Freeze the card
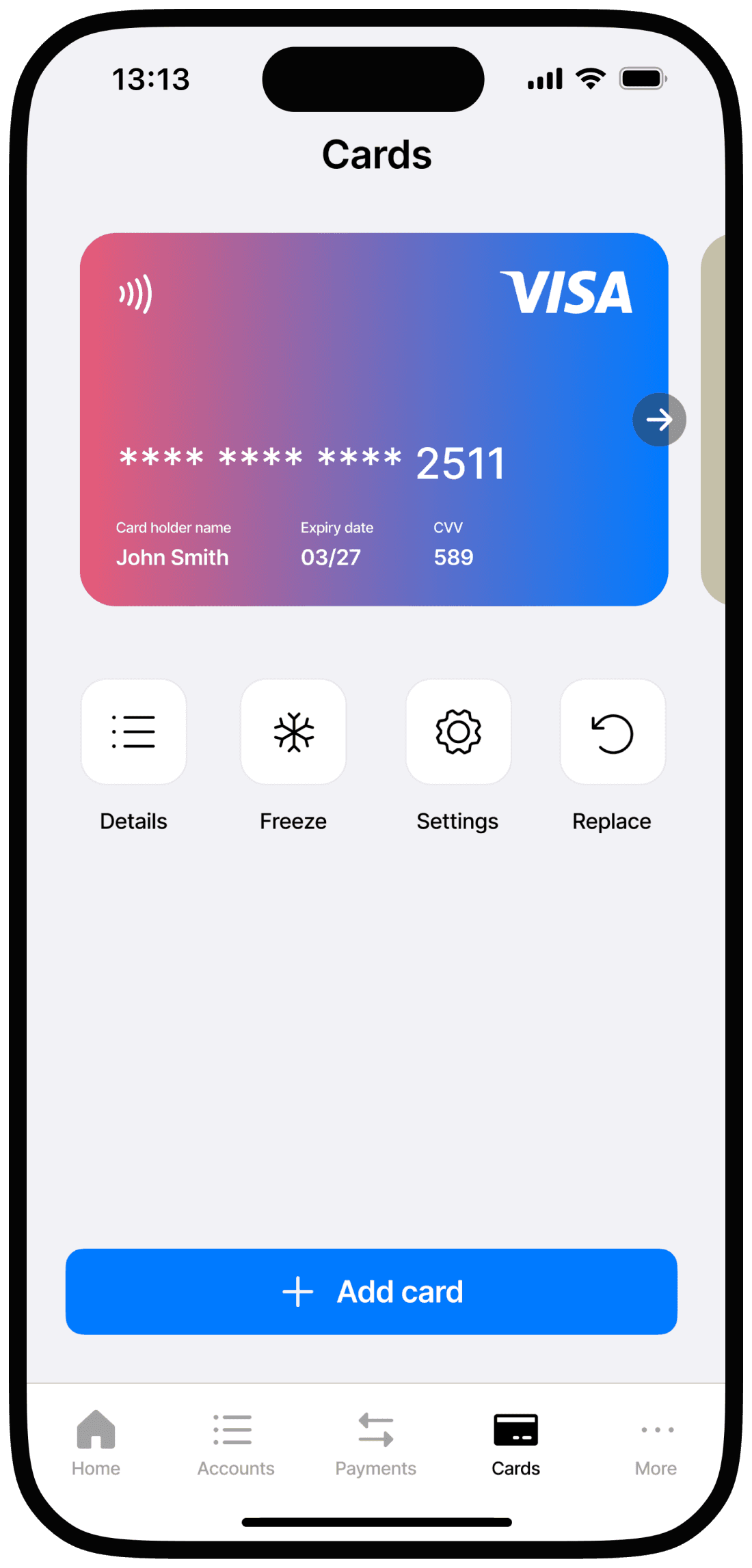Image resolution: width=752 pixels, height=1568 pixels. coord(293,731)
